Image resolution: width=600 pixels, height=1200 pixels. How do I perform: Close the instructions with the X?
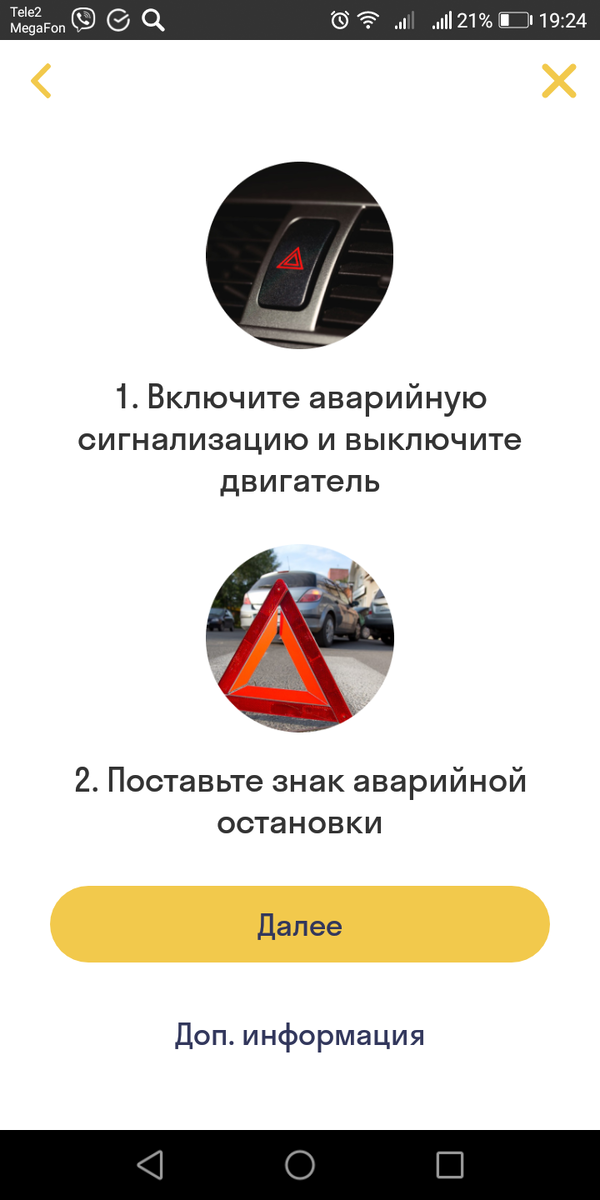pos(559,81)
